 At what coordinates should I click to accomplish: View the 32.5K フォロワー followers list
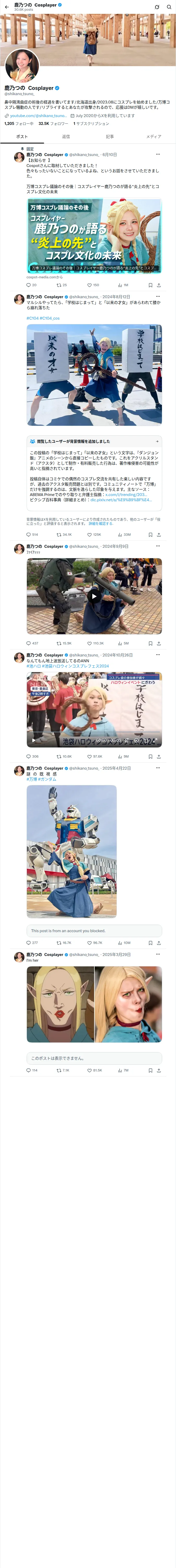point(53,124)
